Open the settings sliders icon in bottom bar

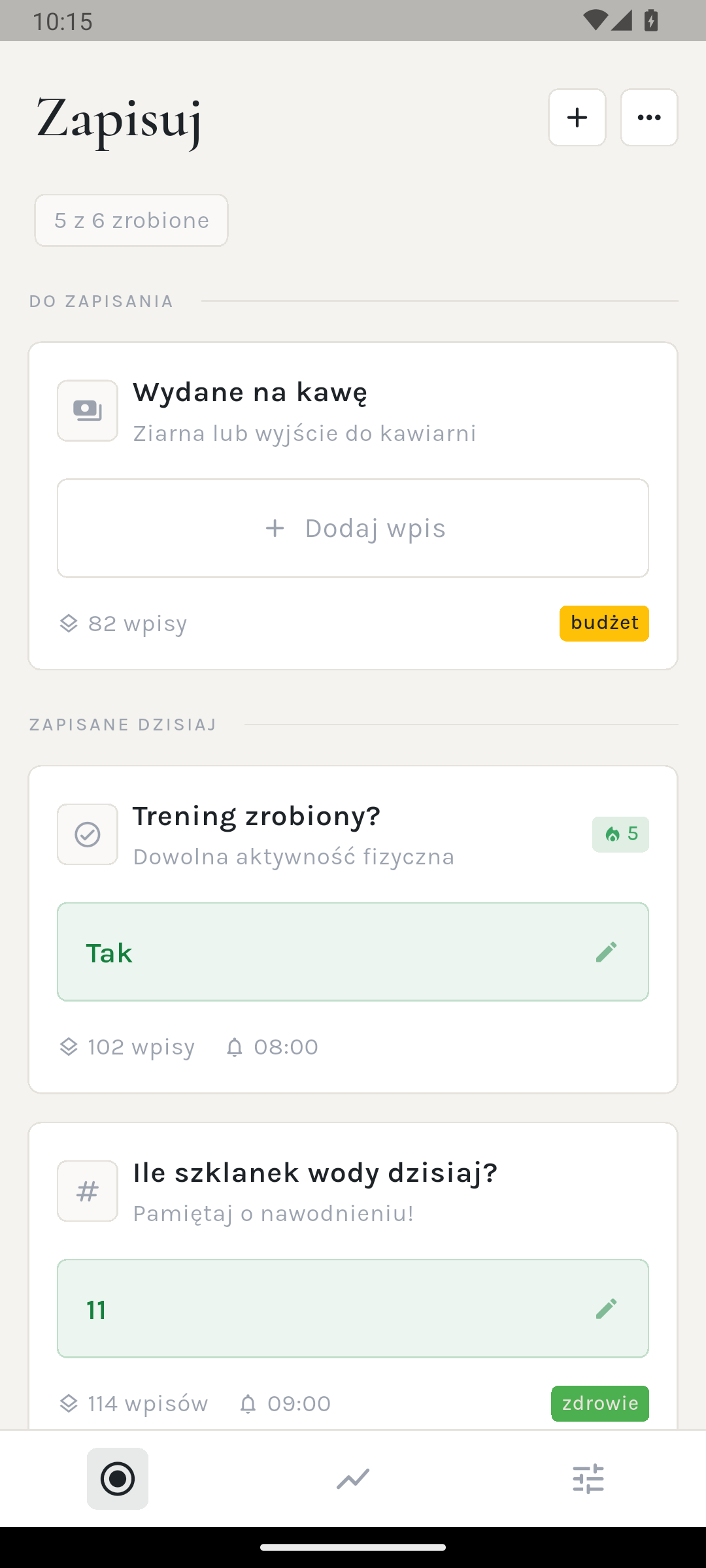(x=588, y=1478)
